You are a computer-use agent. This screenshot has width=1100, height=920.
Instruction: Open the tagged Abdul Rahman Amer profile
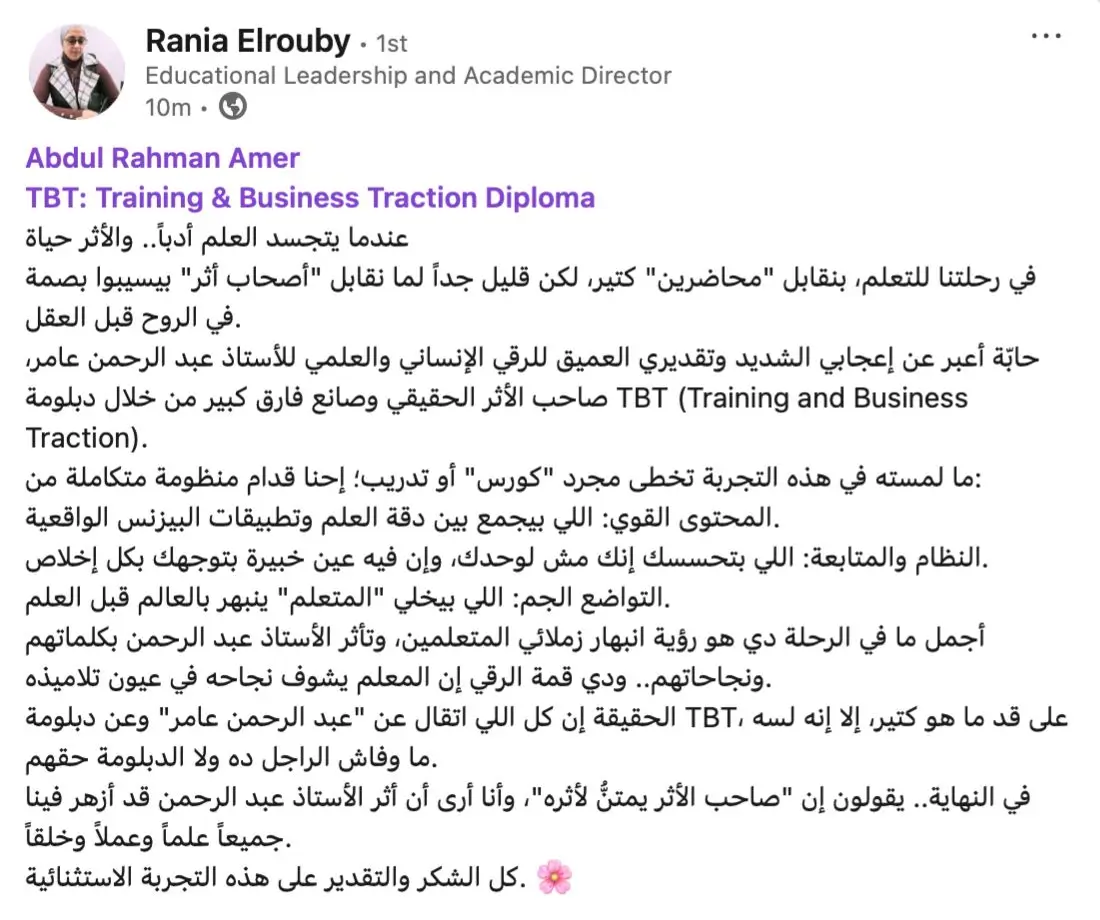pos(162,158)
